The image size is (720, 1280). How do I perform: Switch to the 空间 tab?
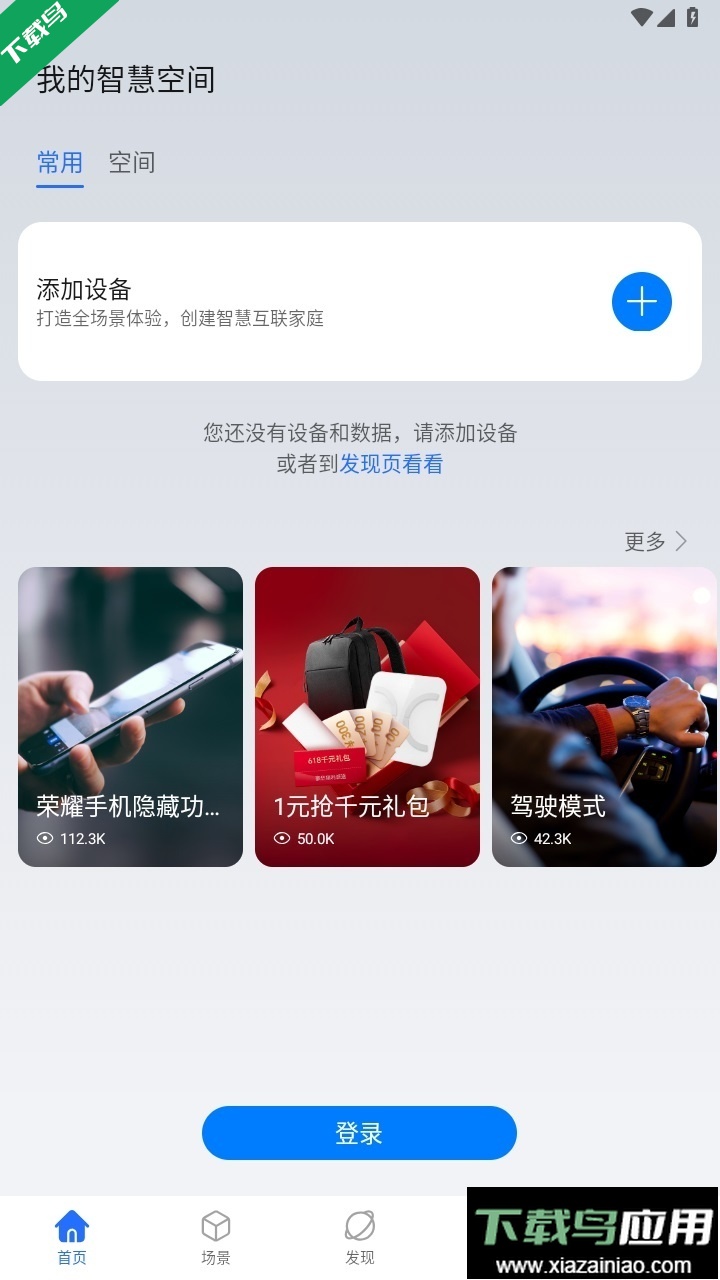click(x=132, y=163)
